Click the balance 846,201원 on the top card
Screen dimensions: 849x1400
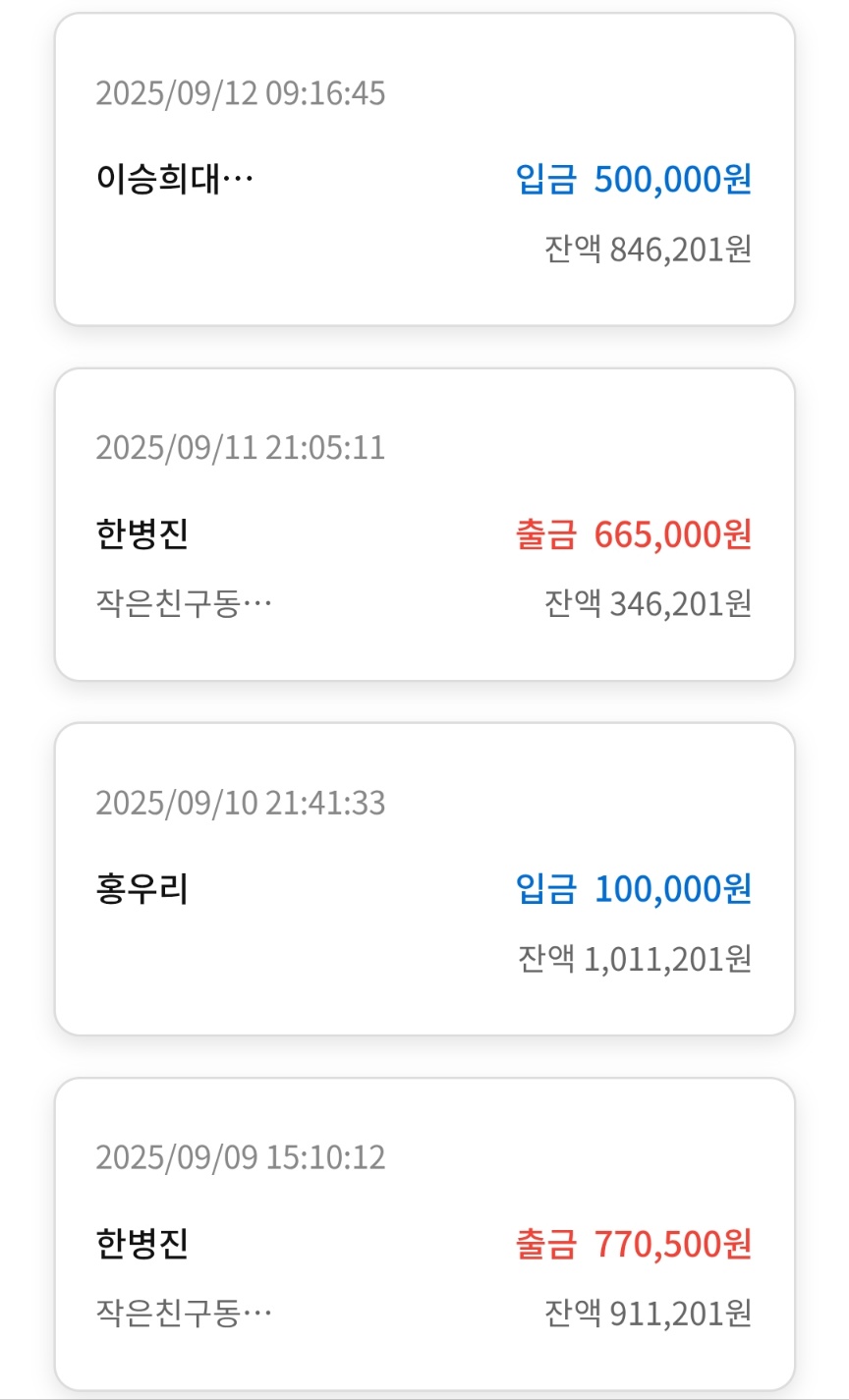coord(651,249)
